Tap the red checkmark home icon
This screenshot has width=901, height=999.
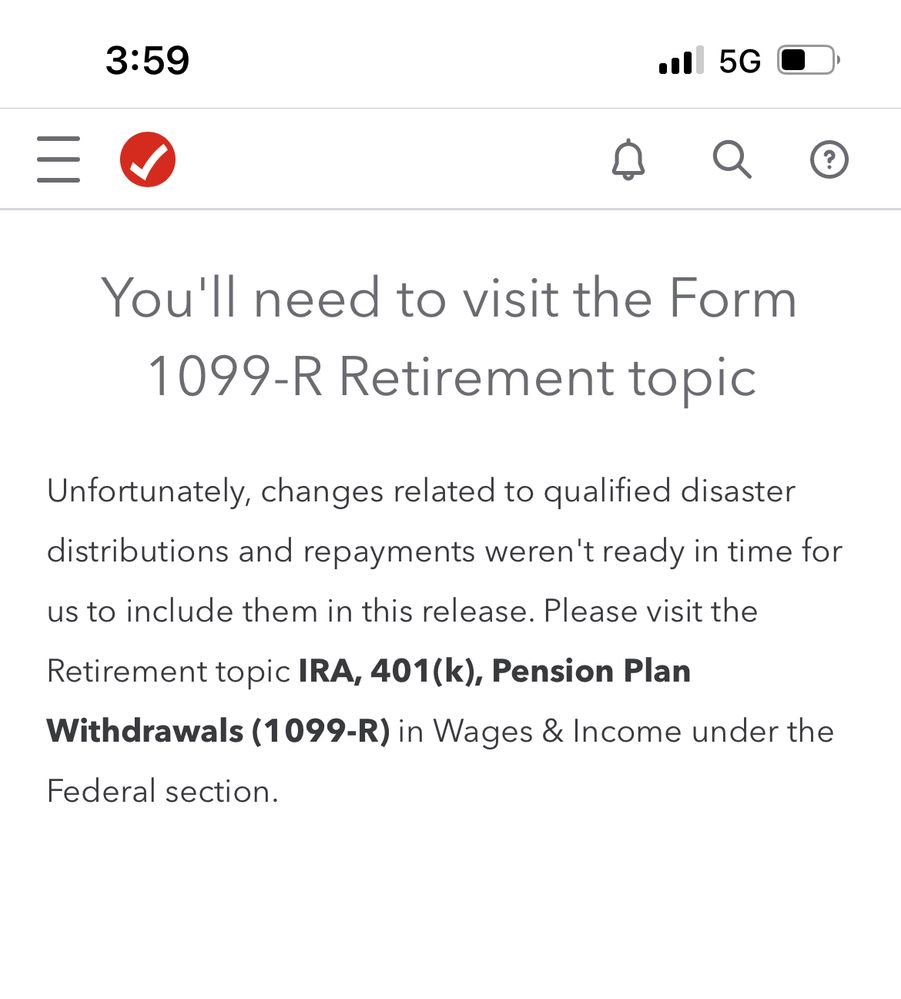(148, 160)
